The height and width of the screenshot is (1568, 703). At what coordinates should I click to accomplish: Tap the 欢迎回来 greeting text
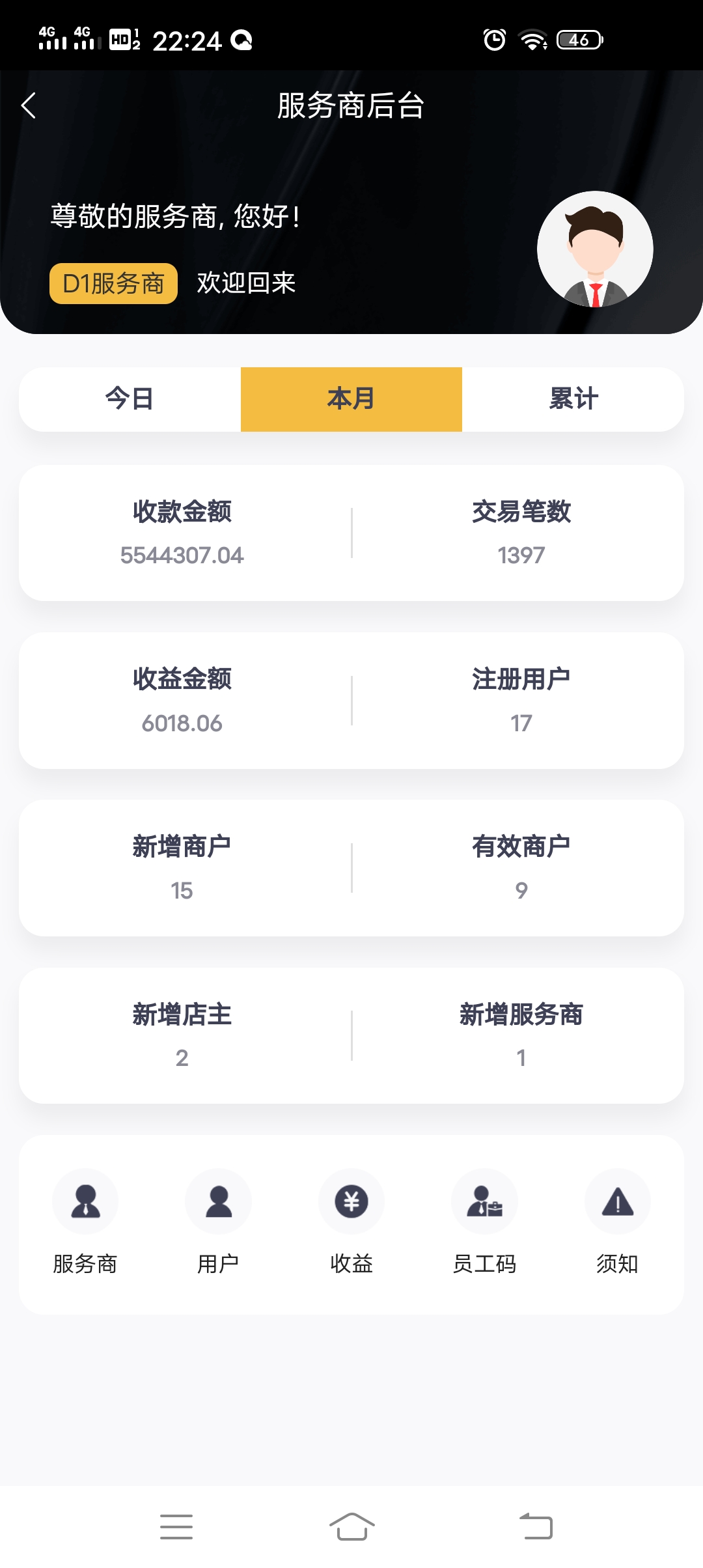[x=245, y=283]
